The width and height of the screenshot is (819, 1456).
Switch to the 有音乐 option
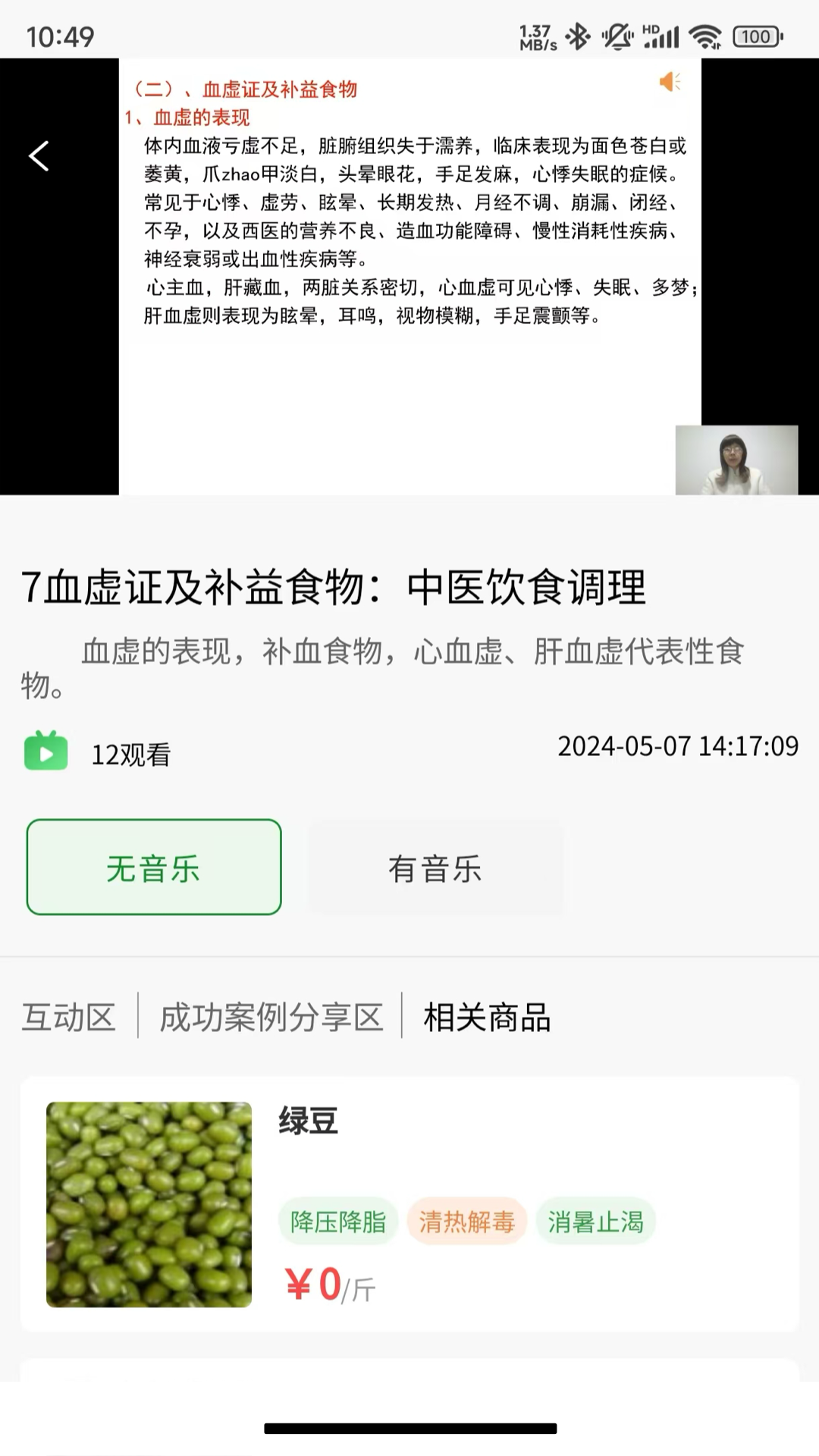tap(435, 867)
